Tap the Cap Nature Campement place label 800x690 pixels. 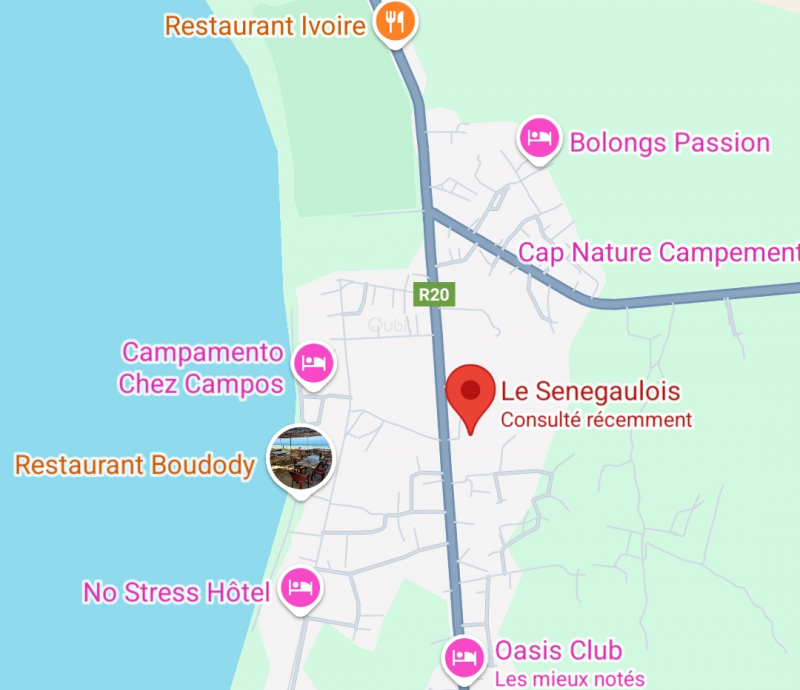point(658,252)
